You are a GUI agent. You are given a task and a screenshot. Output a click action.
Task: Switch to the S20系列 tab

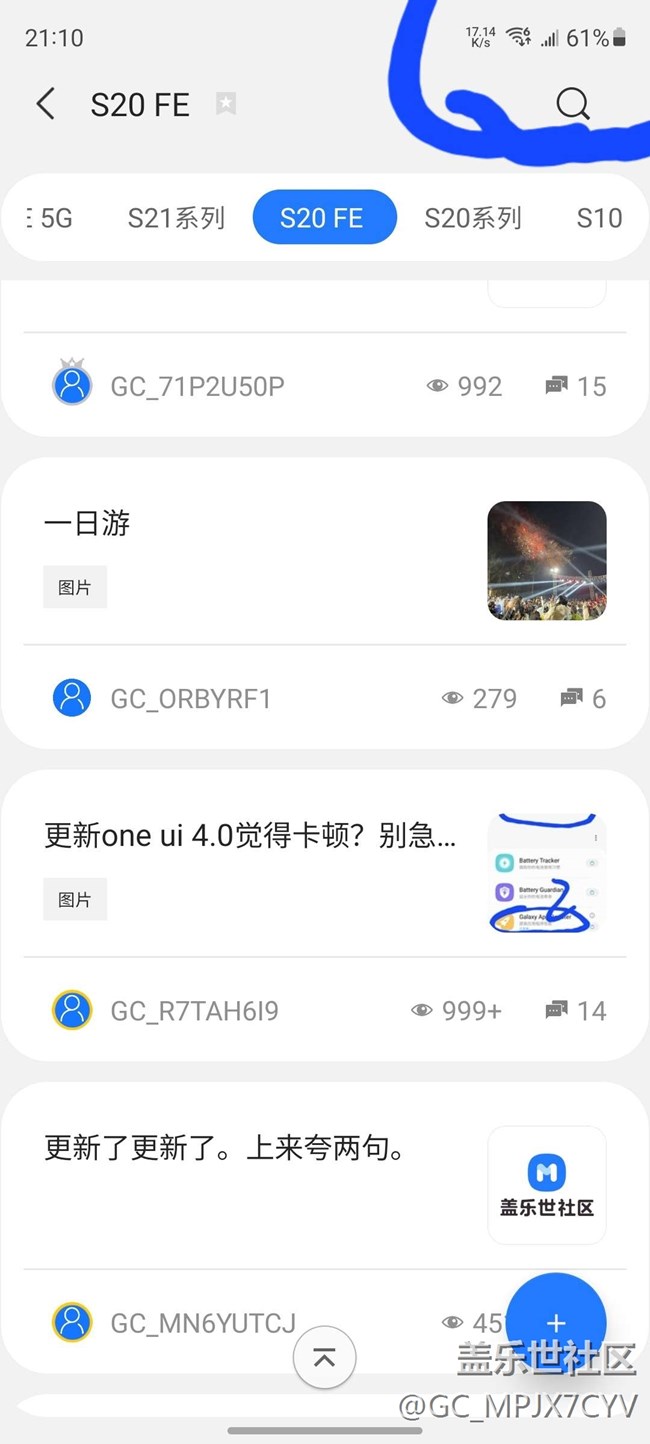(x=473, y=218)
